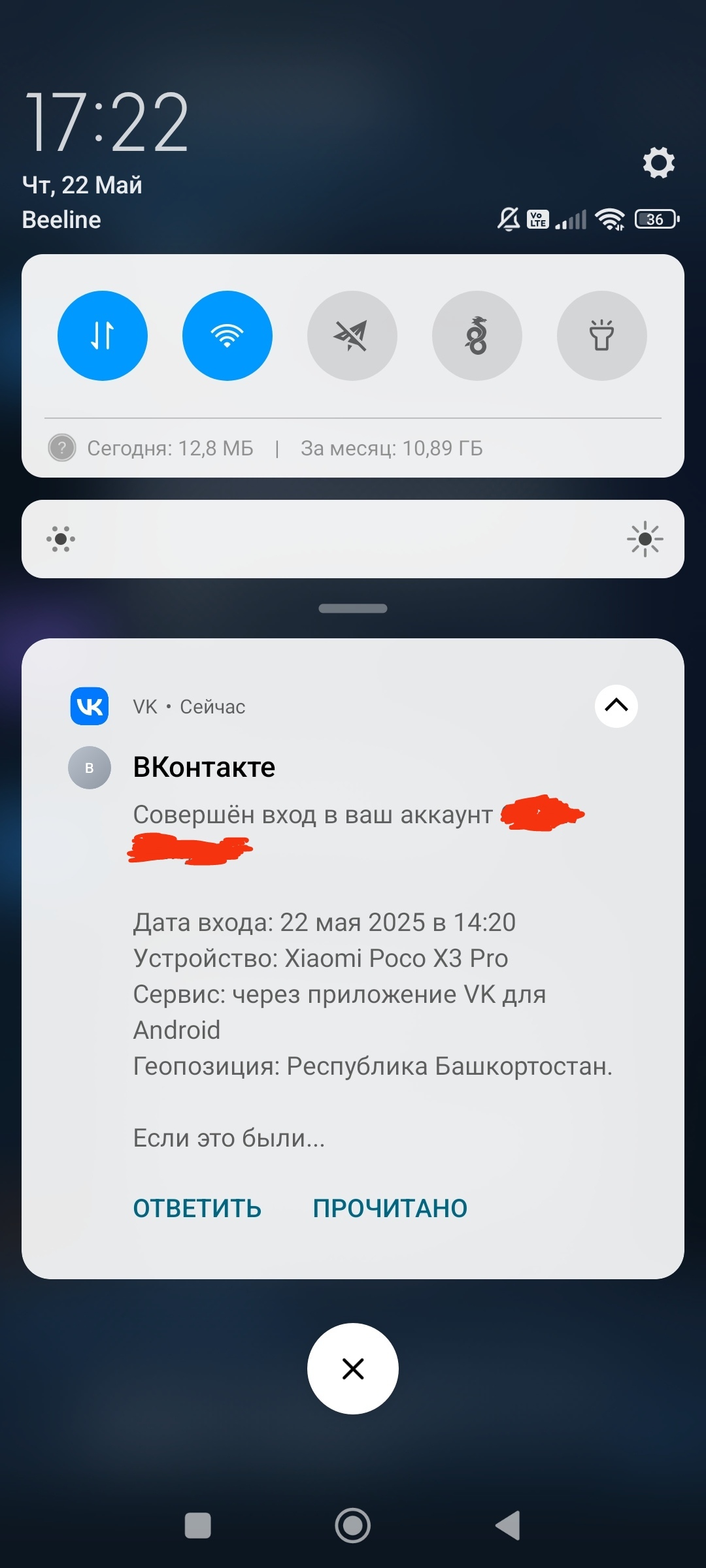Mark the VK notification as ПРОЧИТАНО
The height and width of the screenshot is (1568, 706).
390,1209
